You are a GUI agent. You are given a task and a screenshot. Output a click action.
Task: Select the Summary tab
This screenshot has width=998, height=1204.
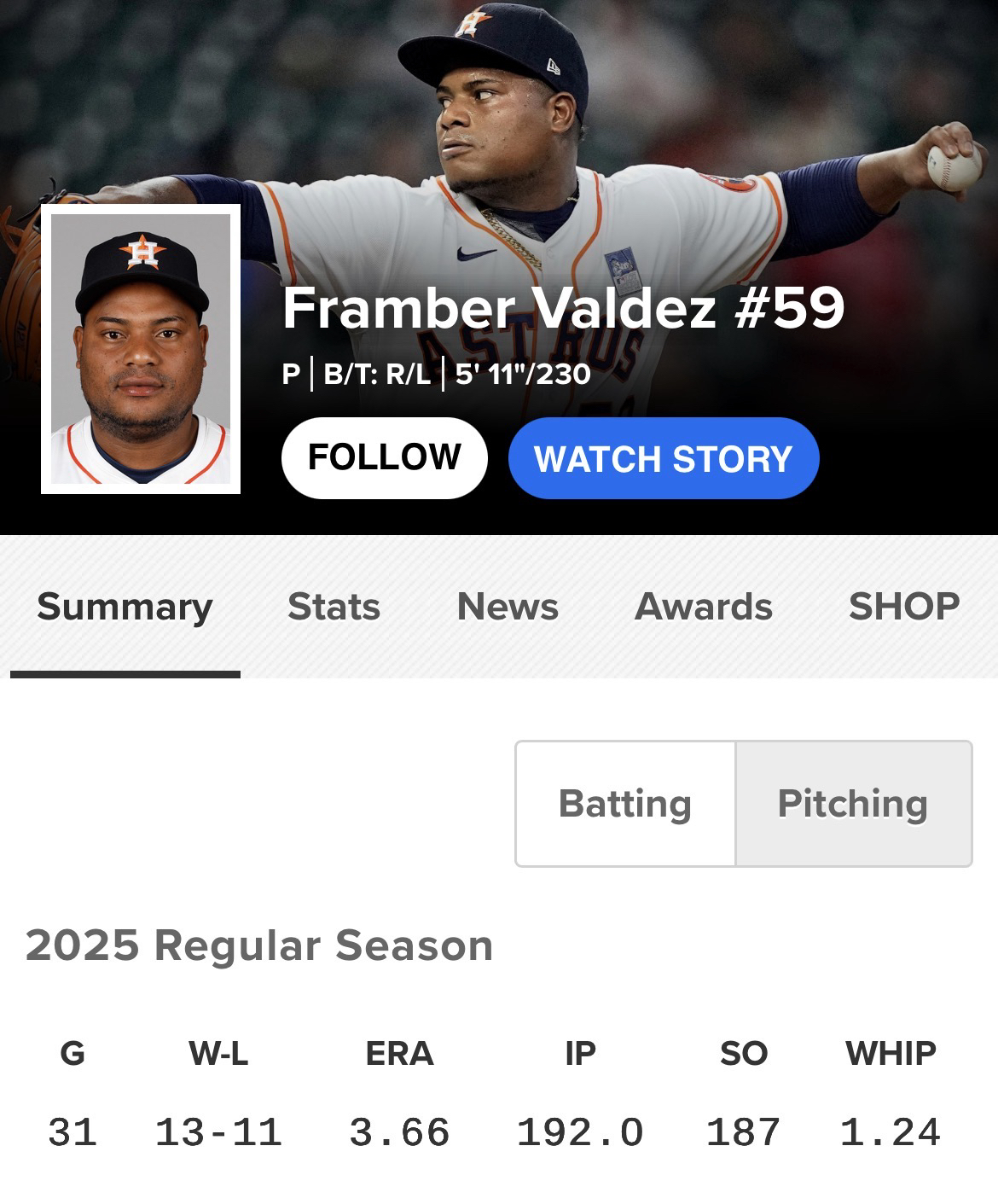(125, 607)
